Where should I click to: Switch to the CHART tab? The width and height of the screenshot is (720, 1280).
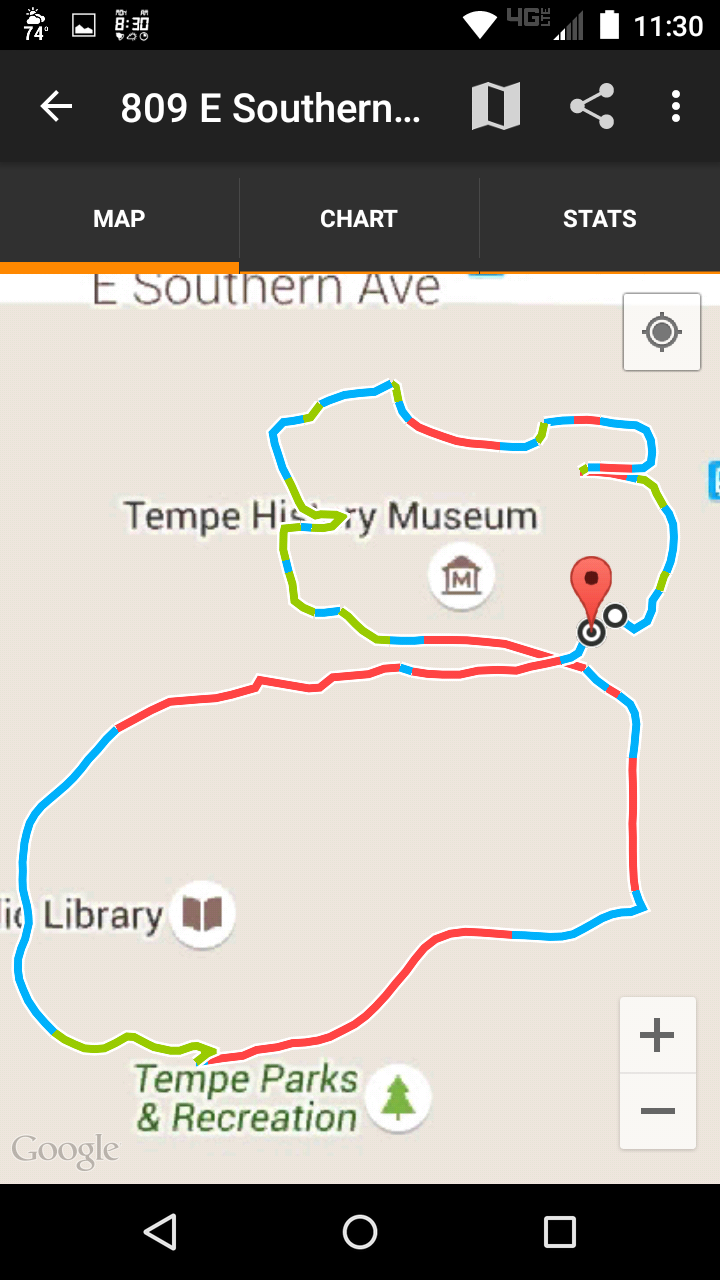point(359,219)
